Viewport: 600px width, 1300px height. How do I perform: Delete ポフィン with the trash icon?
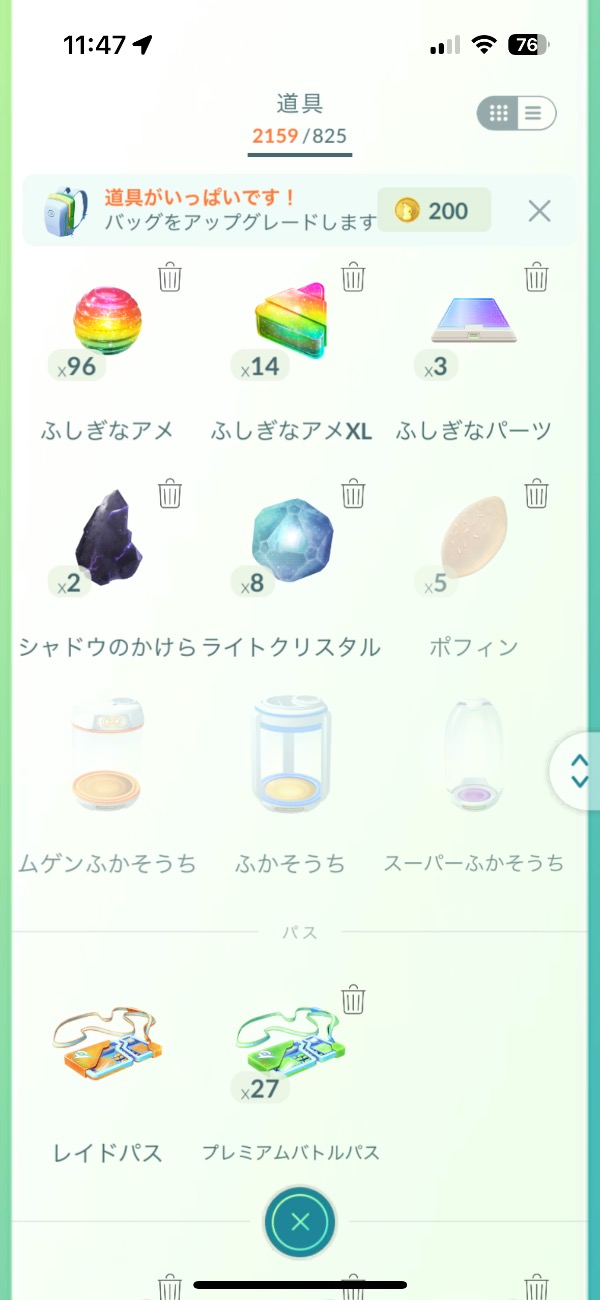click(537, 493)
